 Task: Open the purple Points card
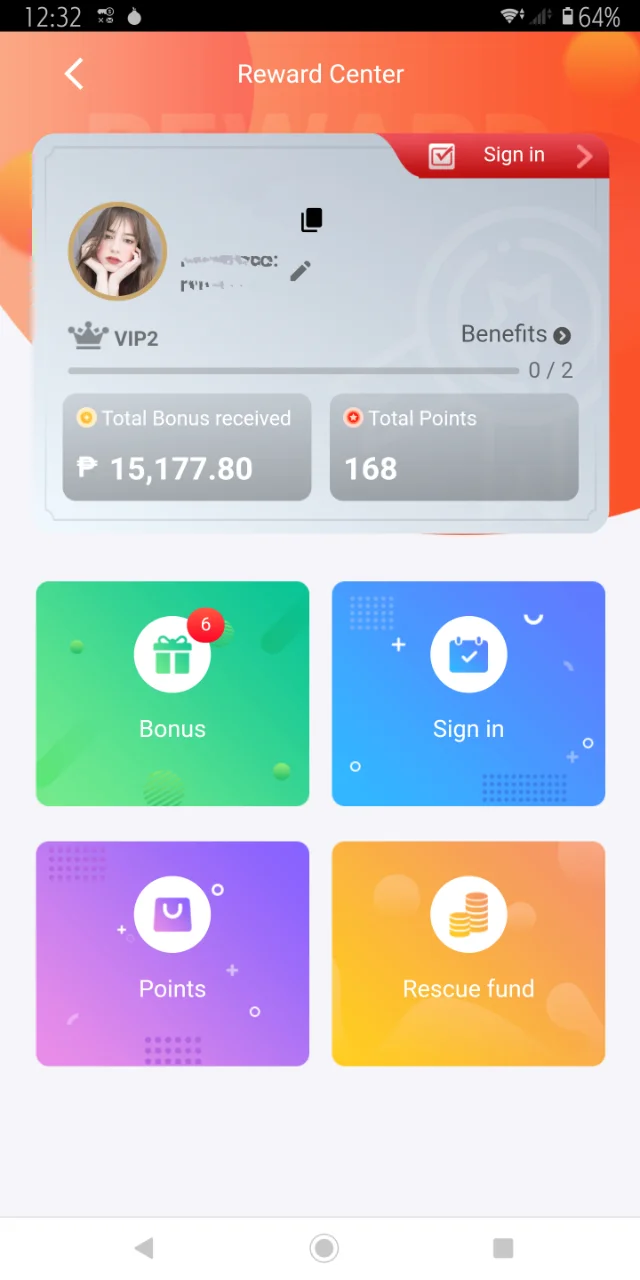[x=173, y=953]
